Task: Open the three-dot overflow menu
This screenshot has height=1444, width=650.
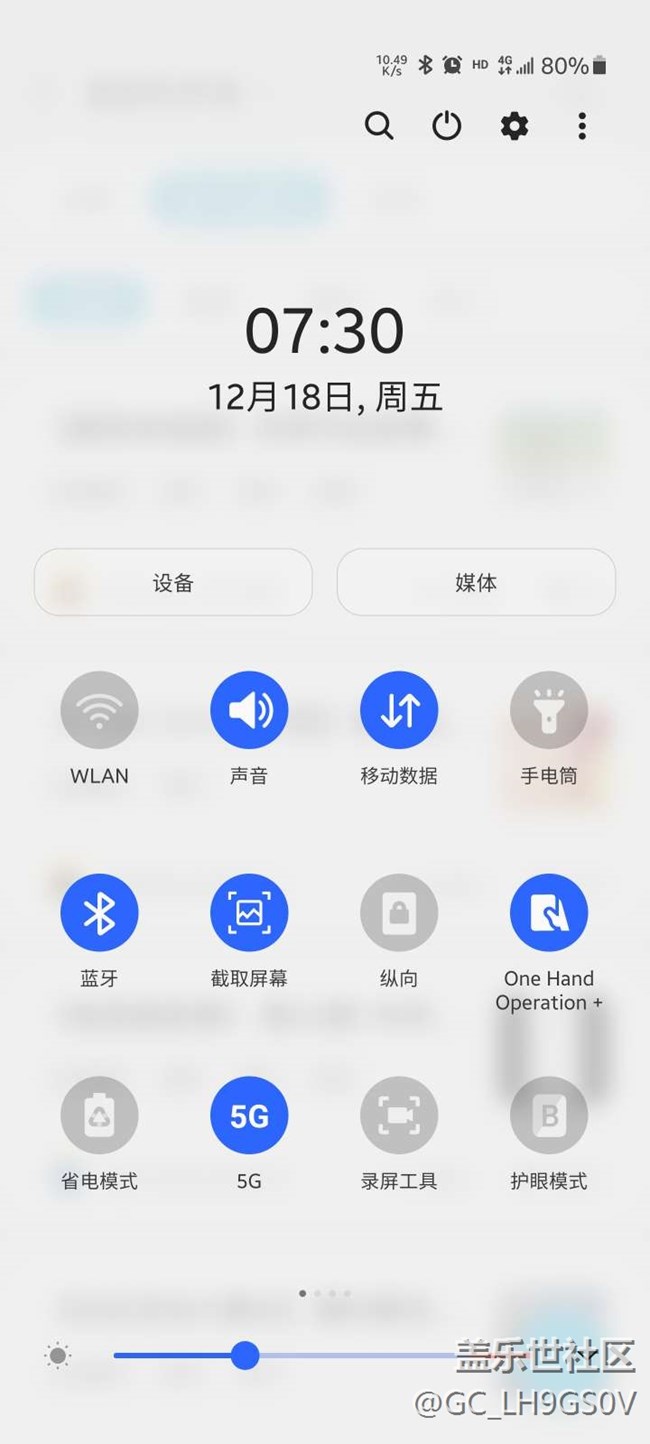Action: (582, 126)
